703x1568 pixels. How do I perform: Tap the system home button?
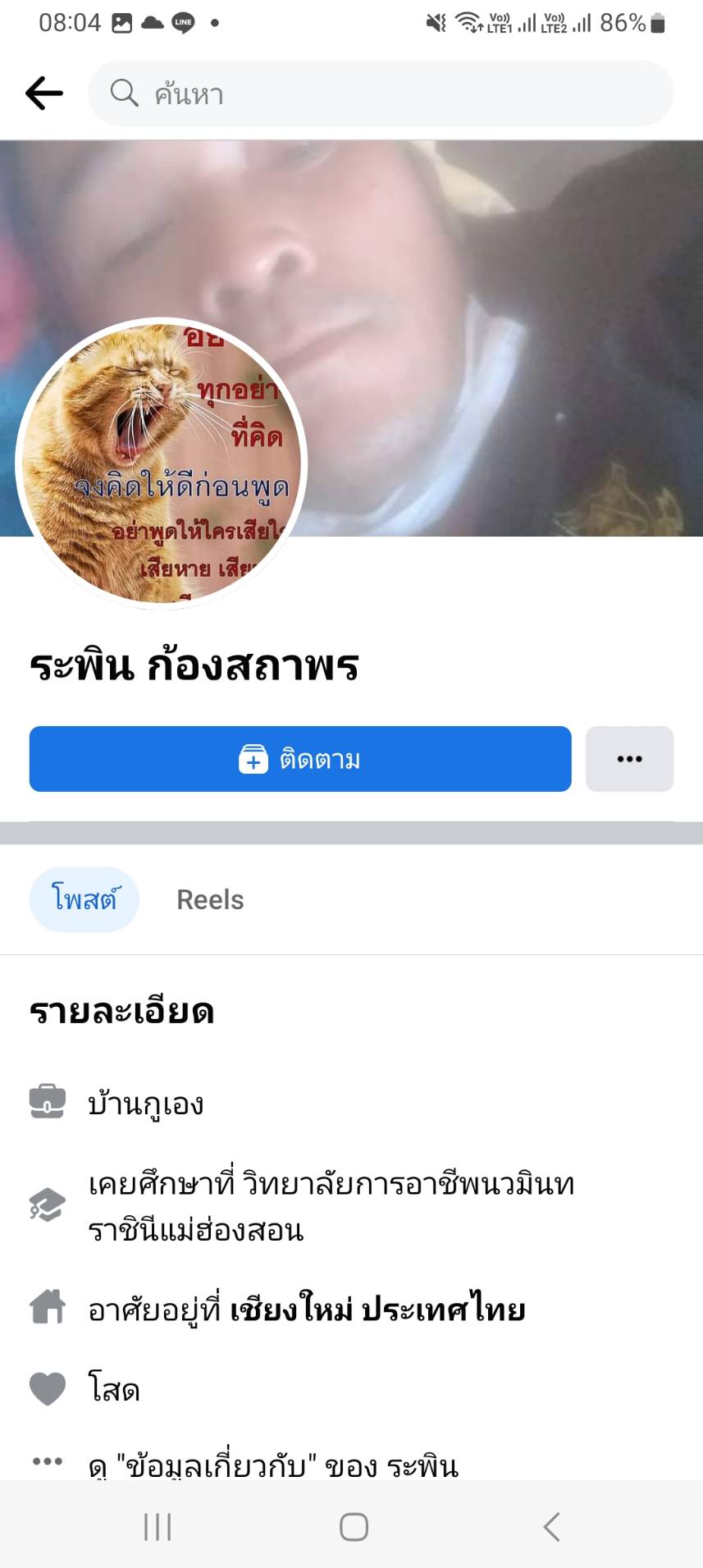pos(354,1527)
